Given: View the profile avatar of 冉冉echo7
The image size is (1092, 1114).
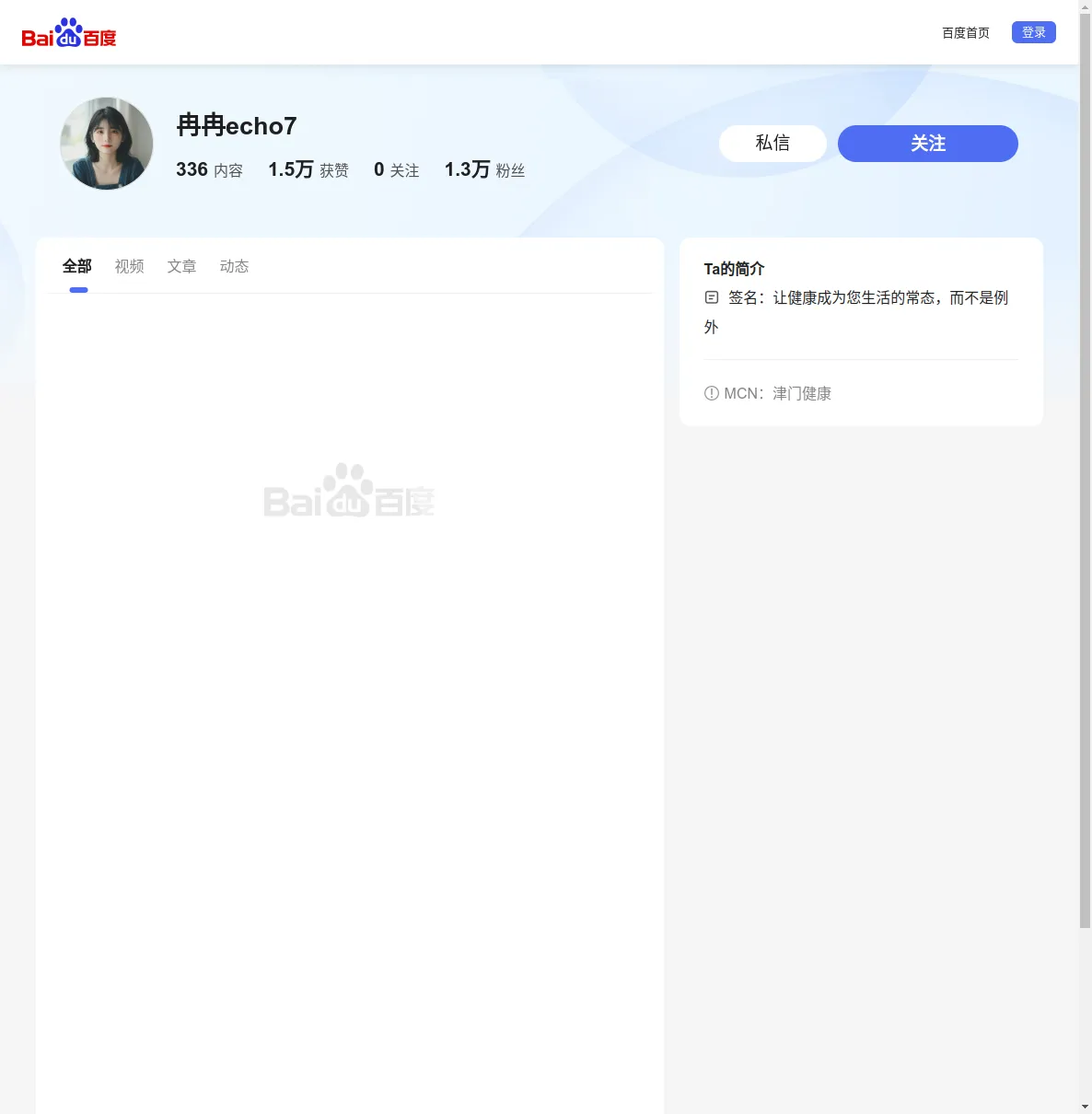Looking at the screenshot, I should click(107, 144).
